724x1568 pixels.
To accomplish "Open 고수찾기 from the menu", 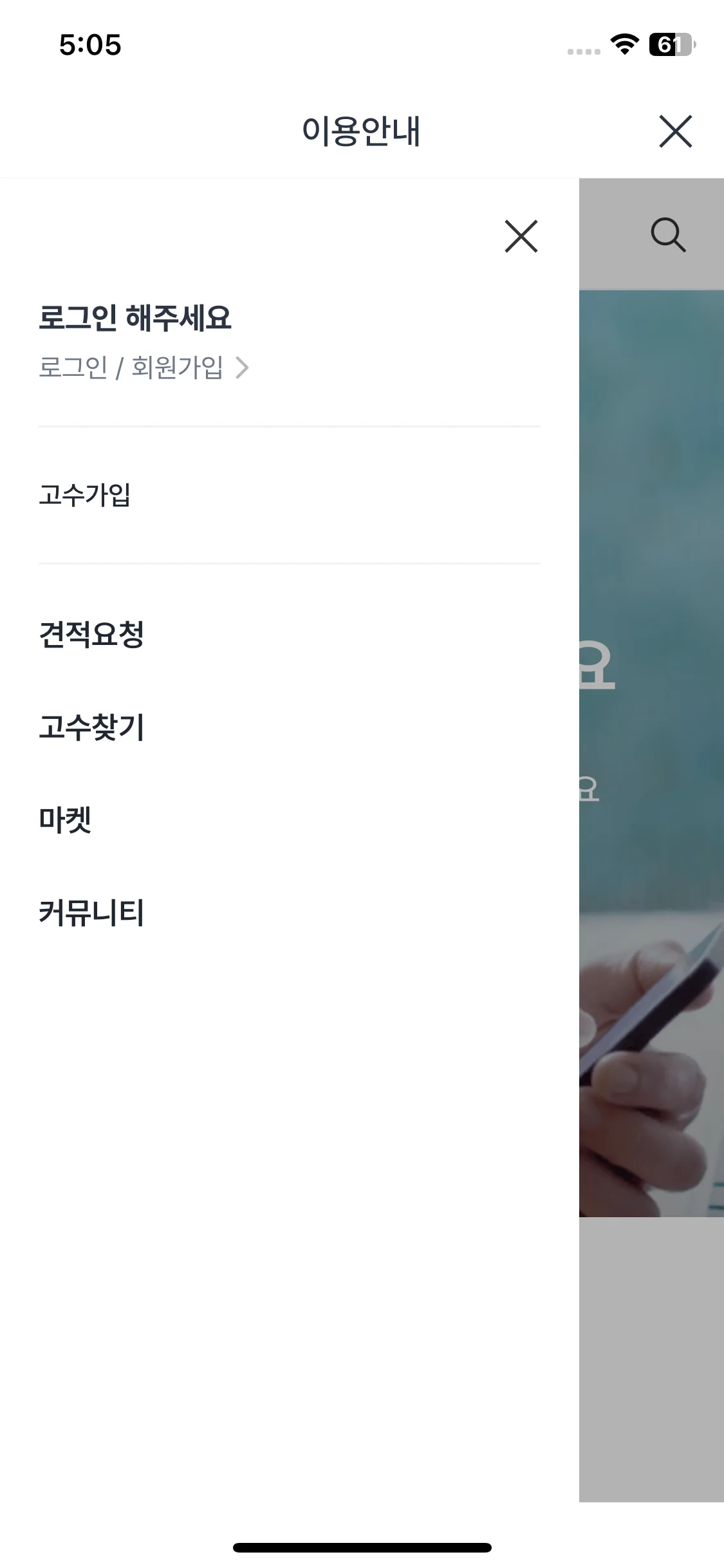I will [91, 727].
